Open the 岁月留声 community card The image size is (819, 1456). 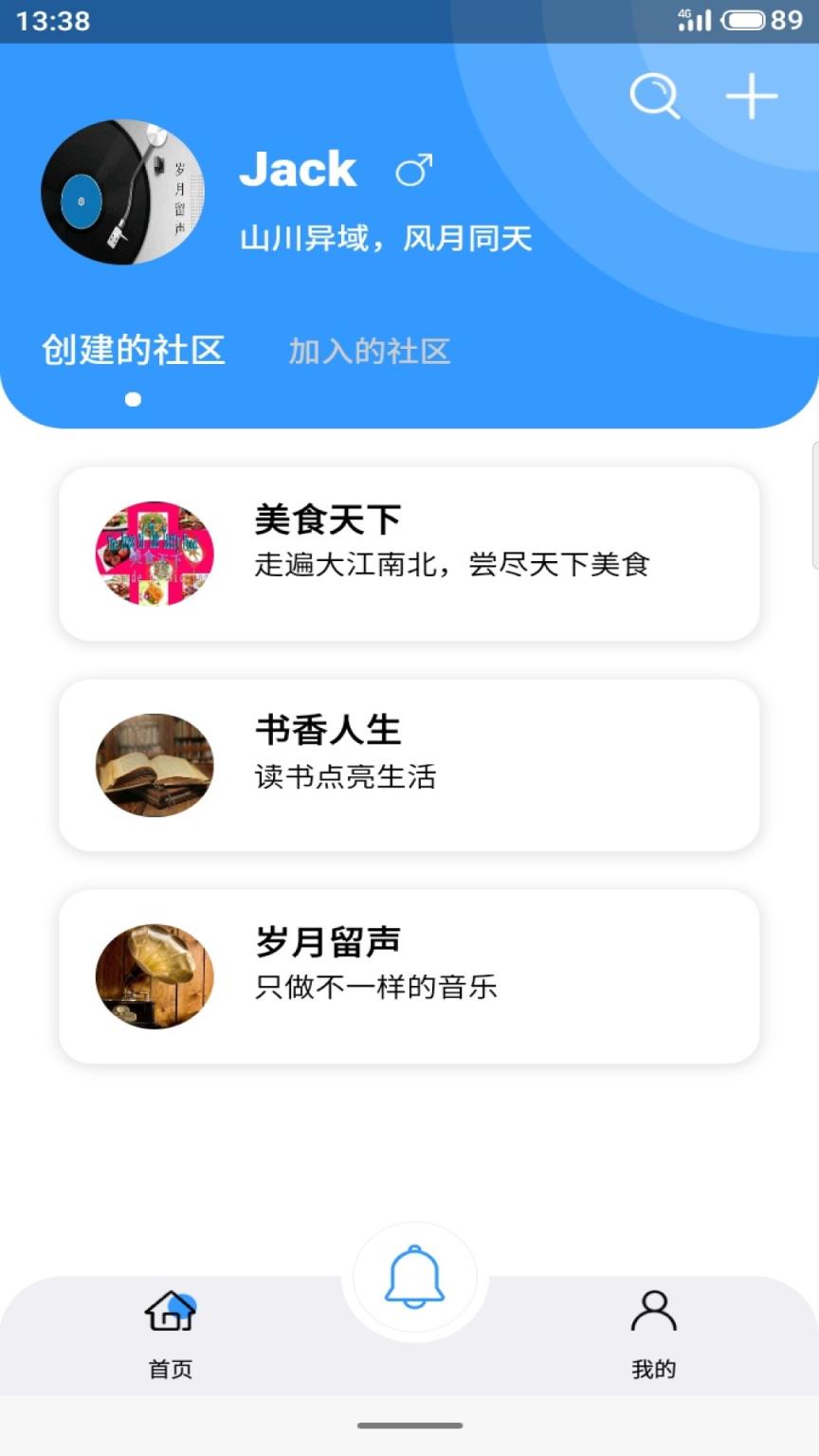(x=409, y=975)
